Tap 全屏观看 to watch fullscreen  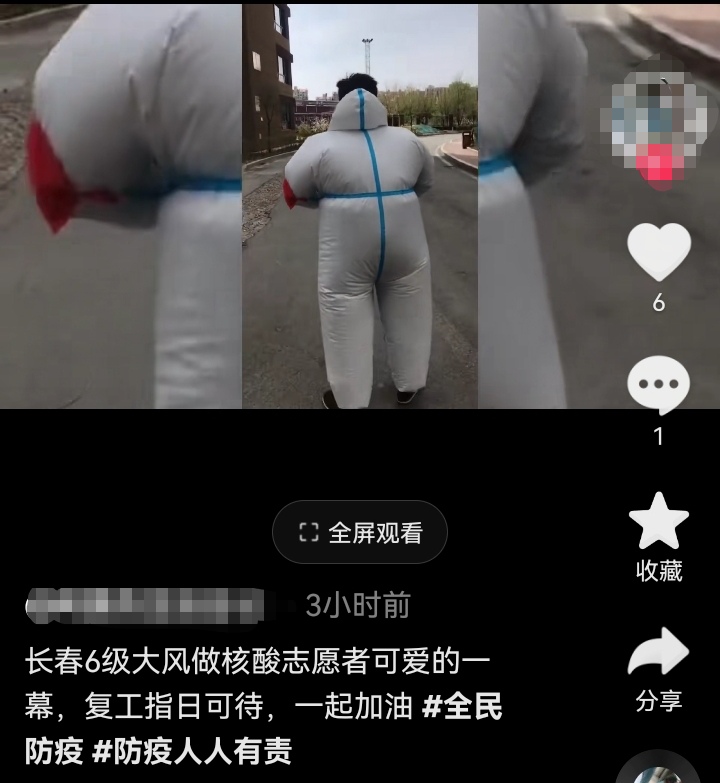pos(360,533)
